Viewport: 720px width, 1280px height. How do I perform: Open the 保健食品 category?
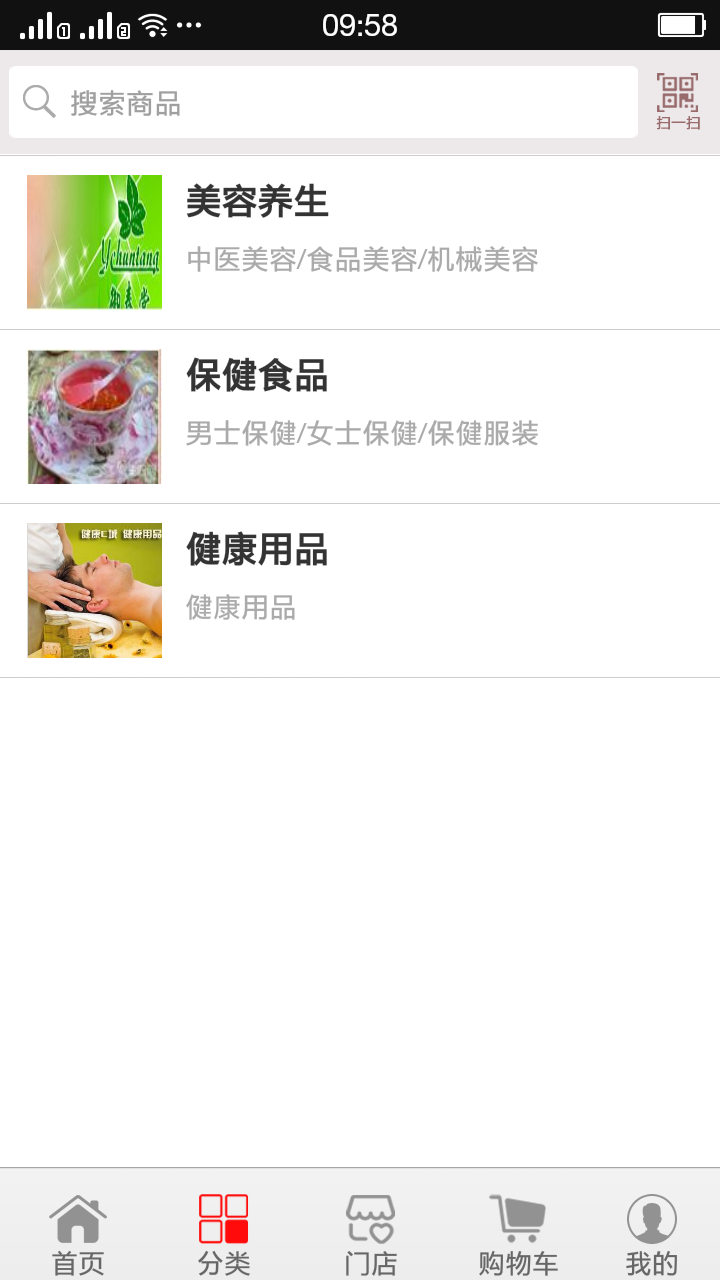(x=360, y=416)
